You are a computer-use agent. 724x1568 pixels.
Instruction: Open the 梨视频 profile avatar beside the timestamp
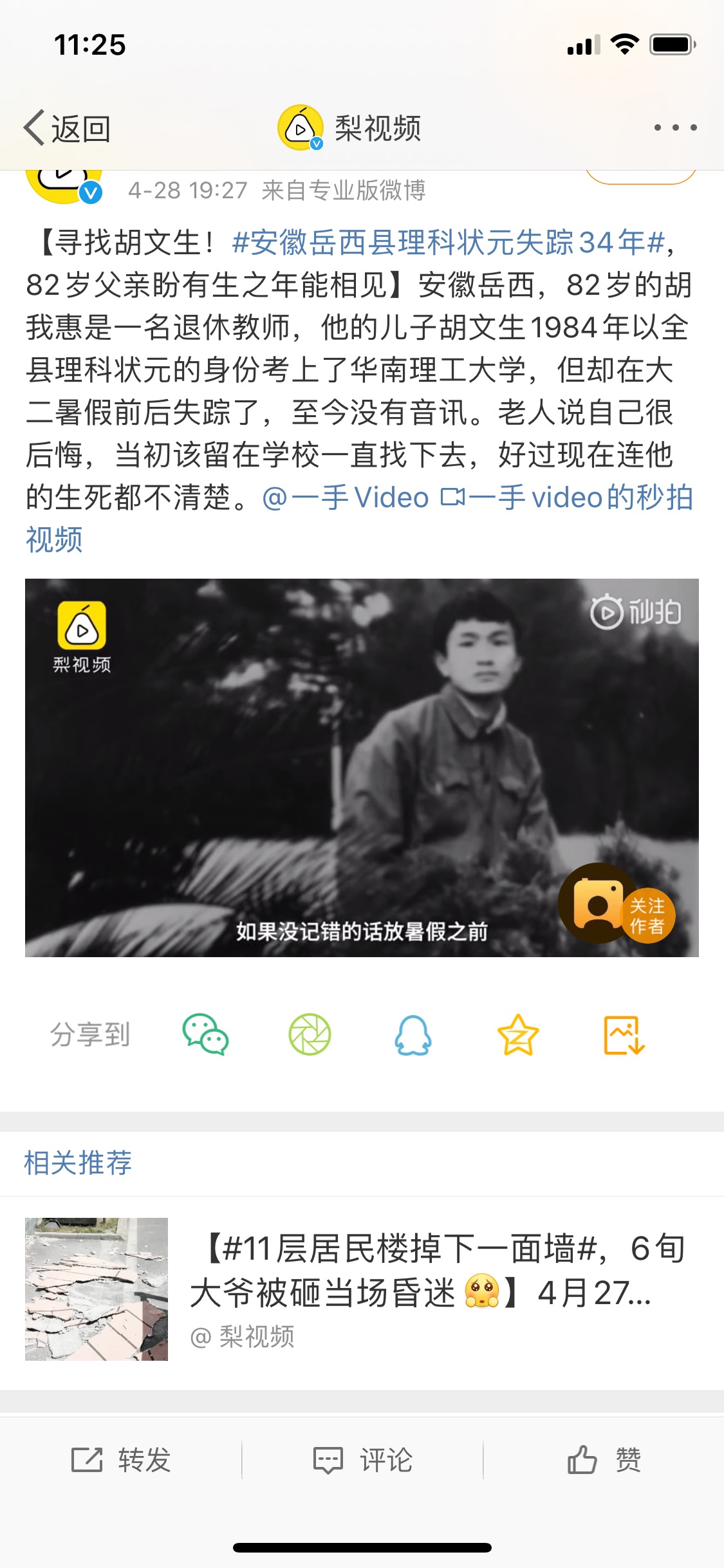[x=64, y=187]
